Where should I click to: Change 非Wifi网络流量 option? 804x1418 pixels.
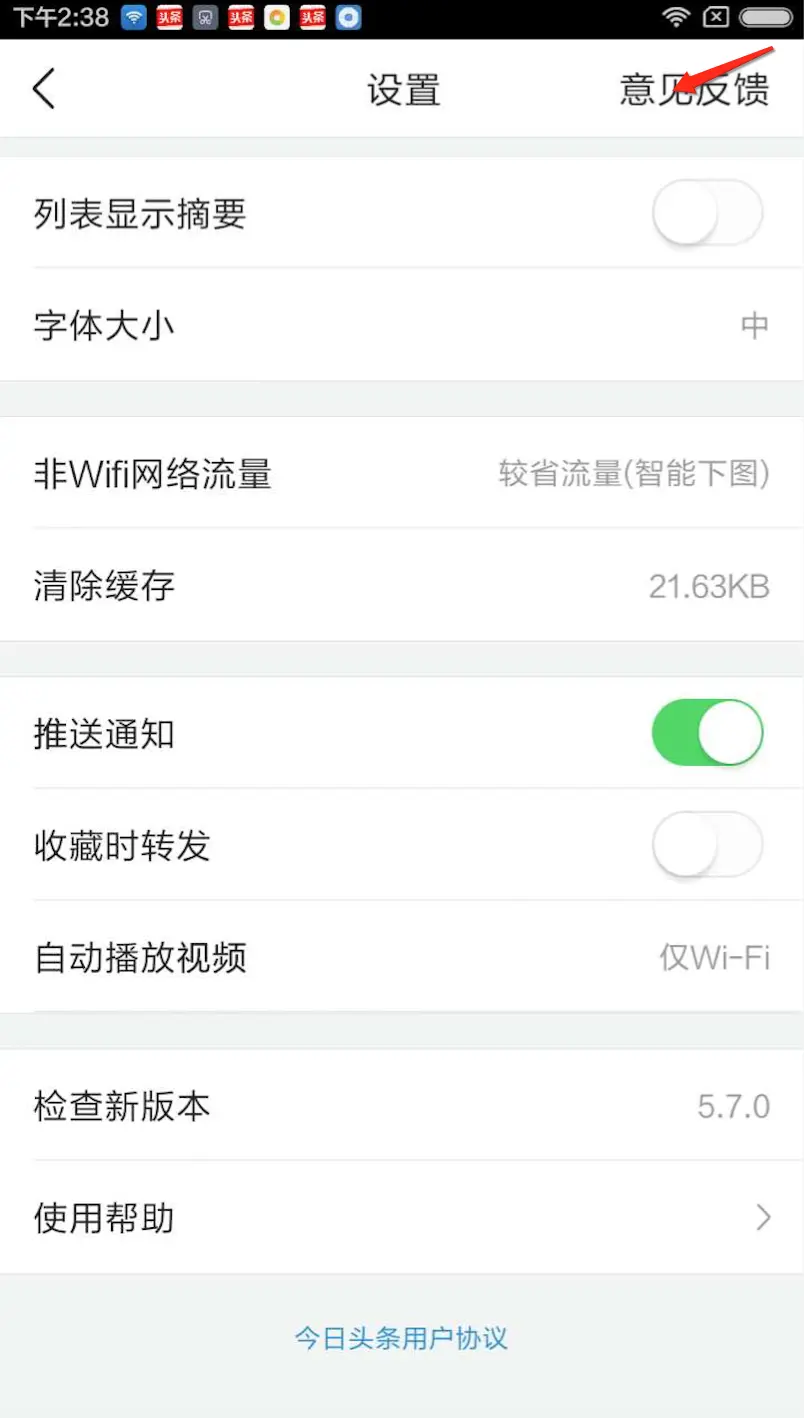point(400,473)
